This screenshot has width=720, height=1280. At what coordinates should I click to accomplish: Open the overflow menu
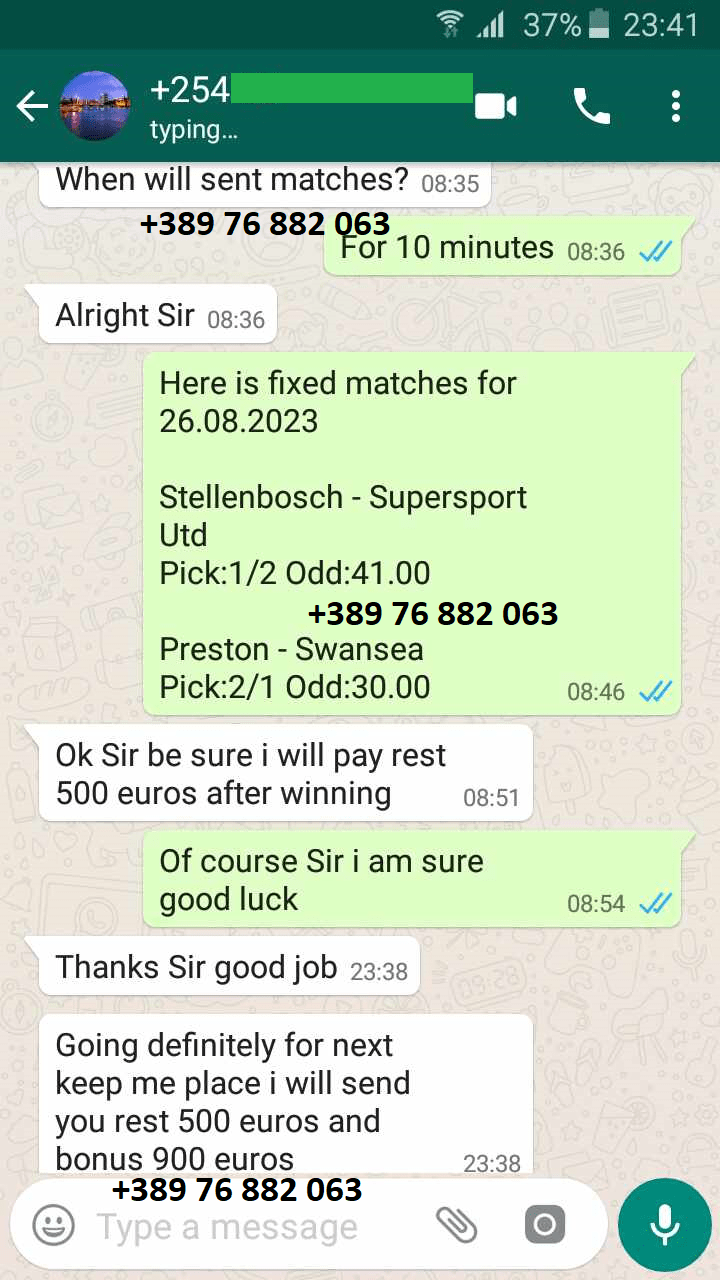click(x=677, y=106)
